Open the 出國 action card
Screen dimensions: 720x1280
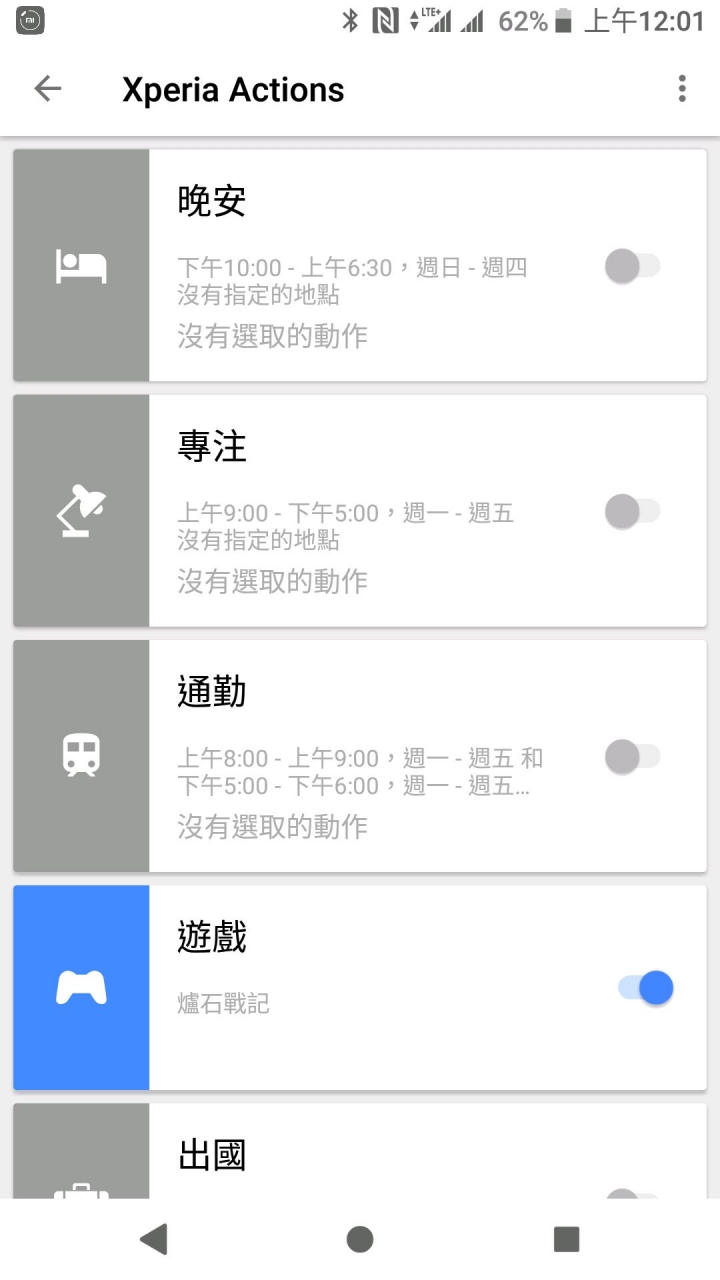point(360,1151)
